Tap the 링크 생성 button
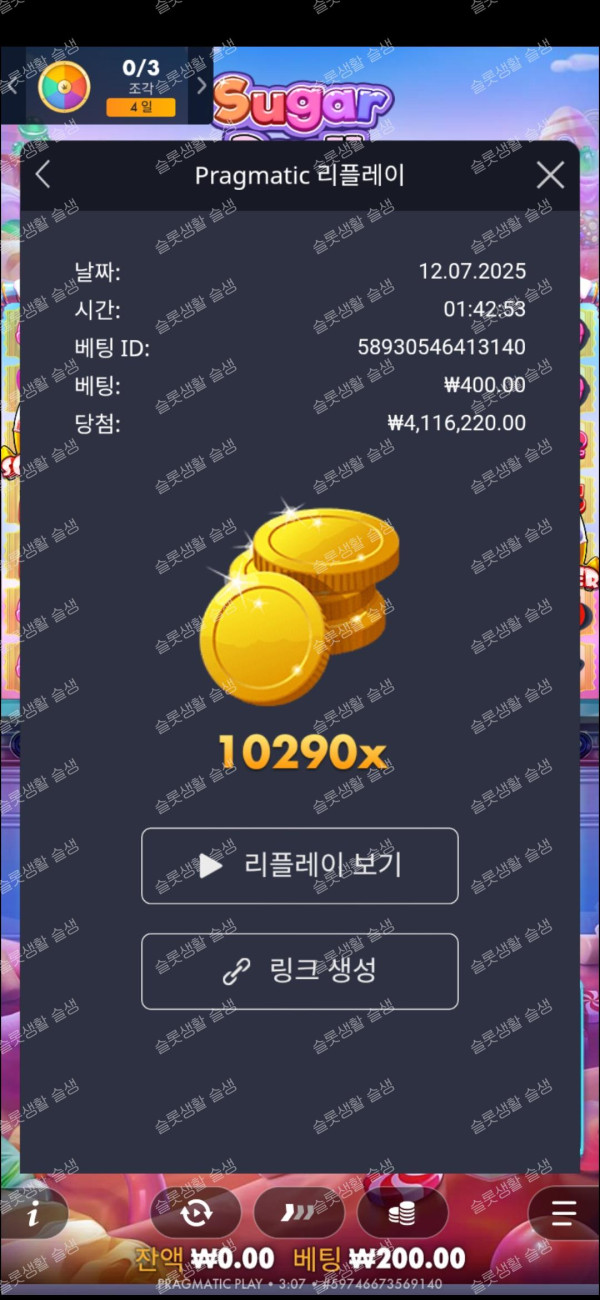The image size is (600, 1300). (300, 971)
